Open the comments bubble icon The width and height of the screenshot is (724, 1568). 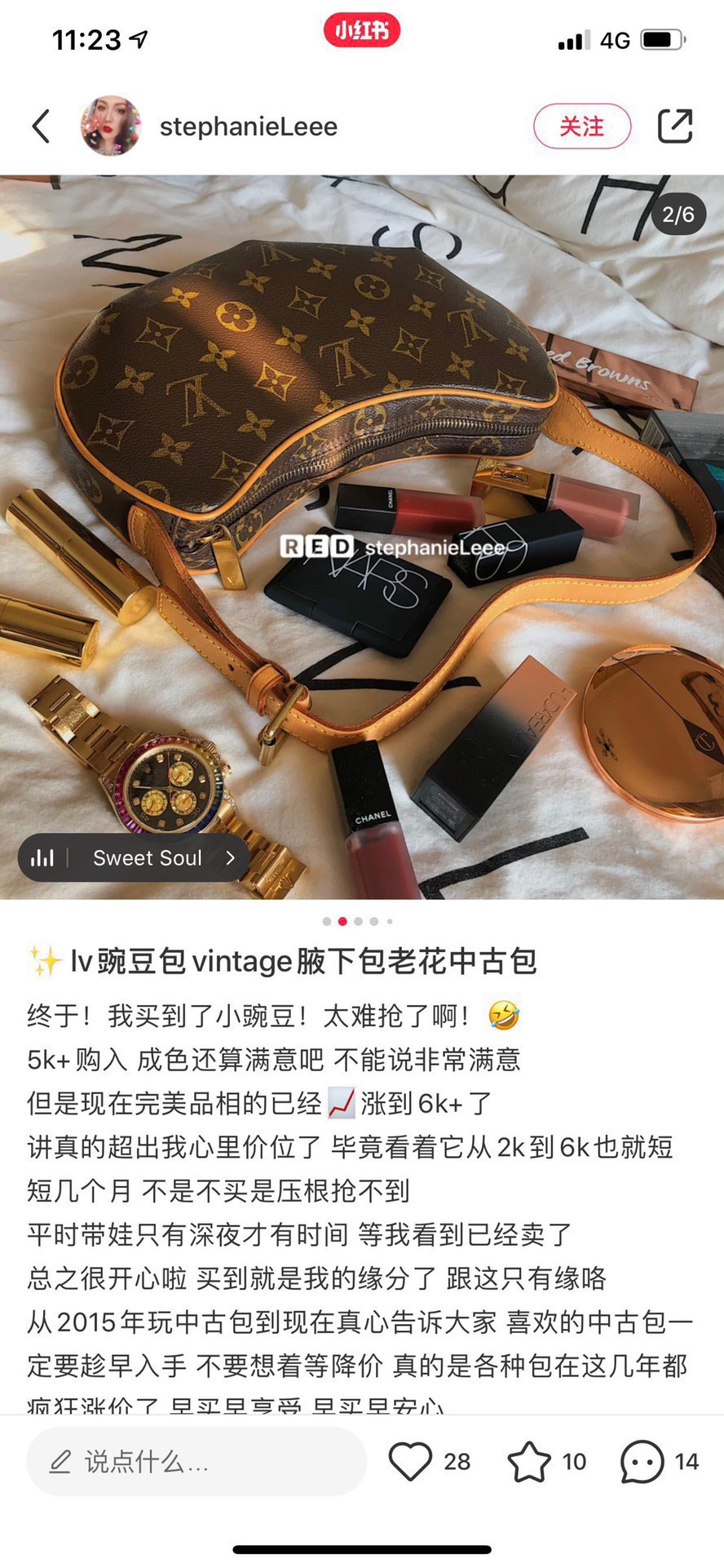point(642,1461)
